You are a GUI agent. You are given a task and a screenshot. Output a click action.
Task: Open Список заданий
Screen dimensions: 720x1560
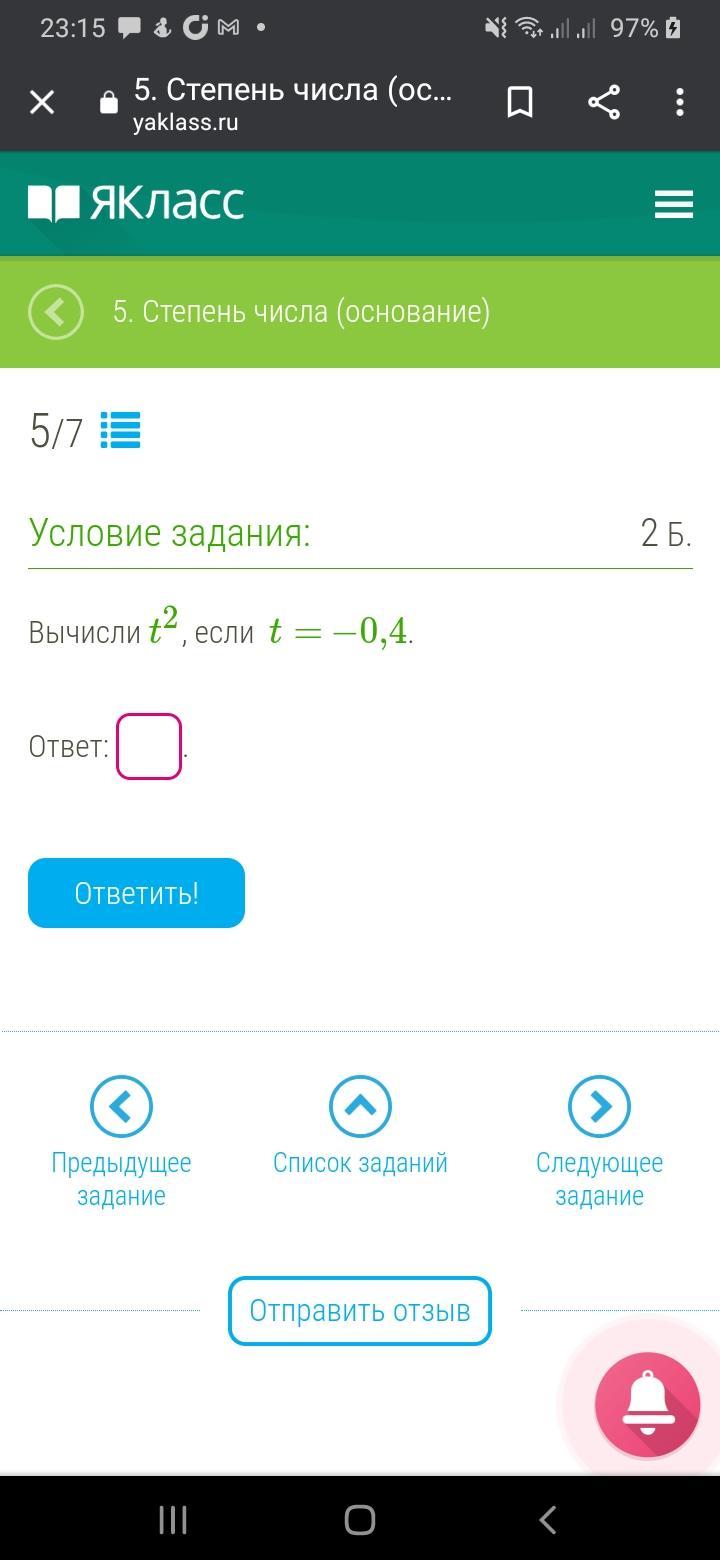(360, 1107)
